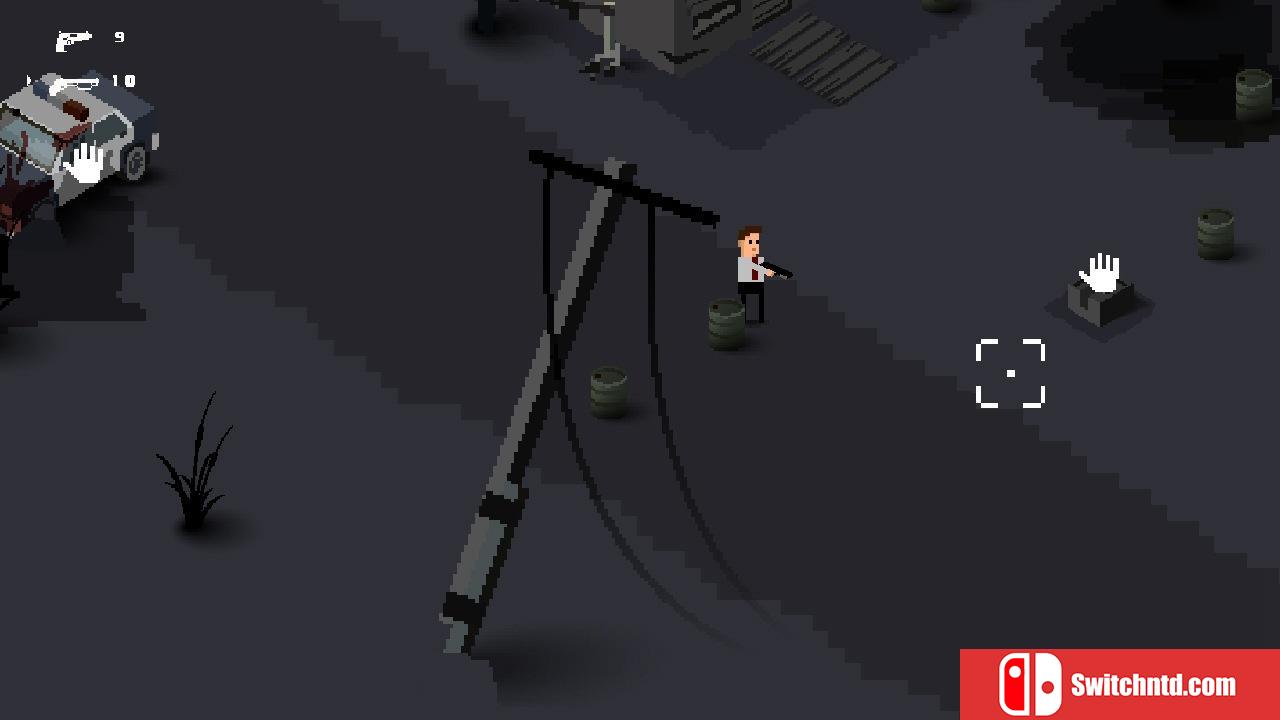Select the shotgun weapon slot

click(75, 82)
